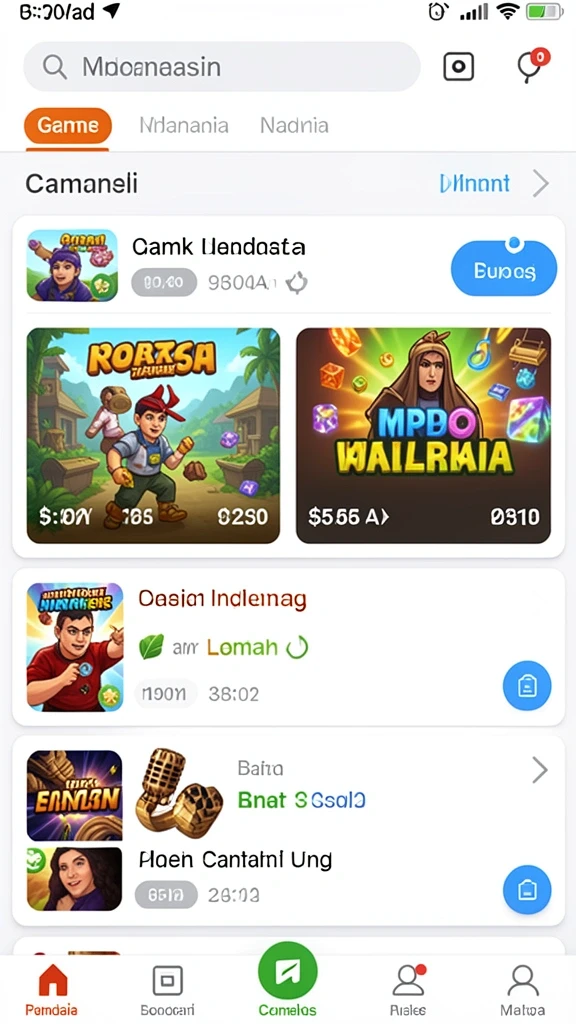
Task: Select the Game tab
Action: [67, 125]
